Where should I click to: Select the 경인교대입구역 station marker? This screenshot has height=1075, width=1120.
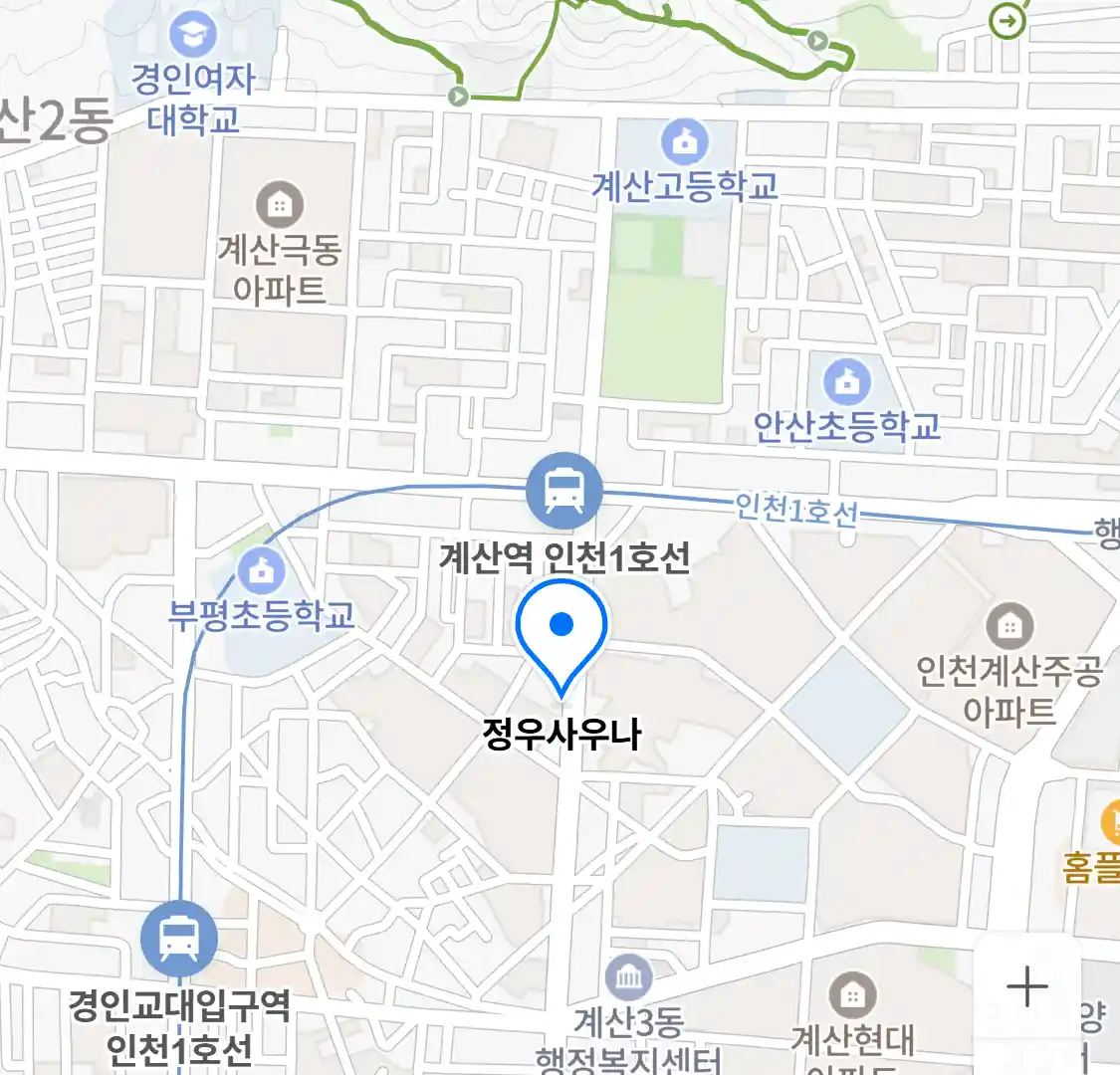click(x=178, y=939)
